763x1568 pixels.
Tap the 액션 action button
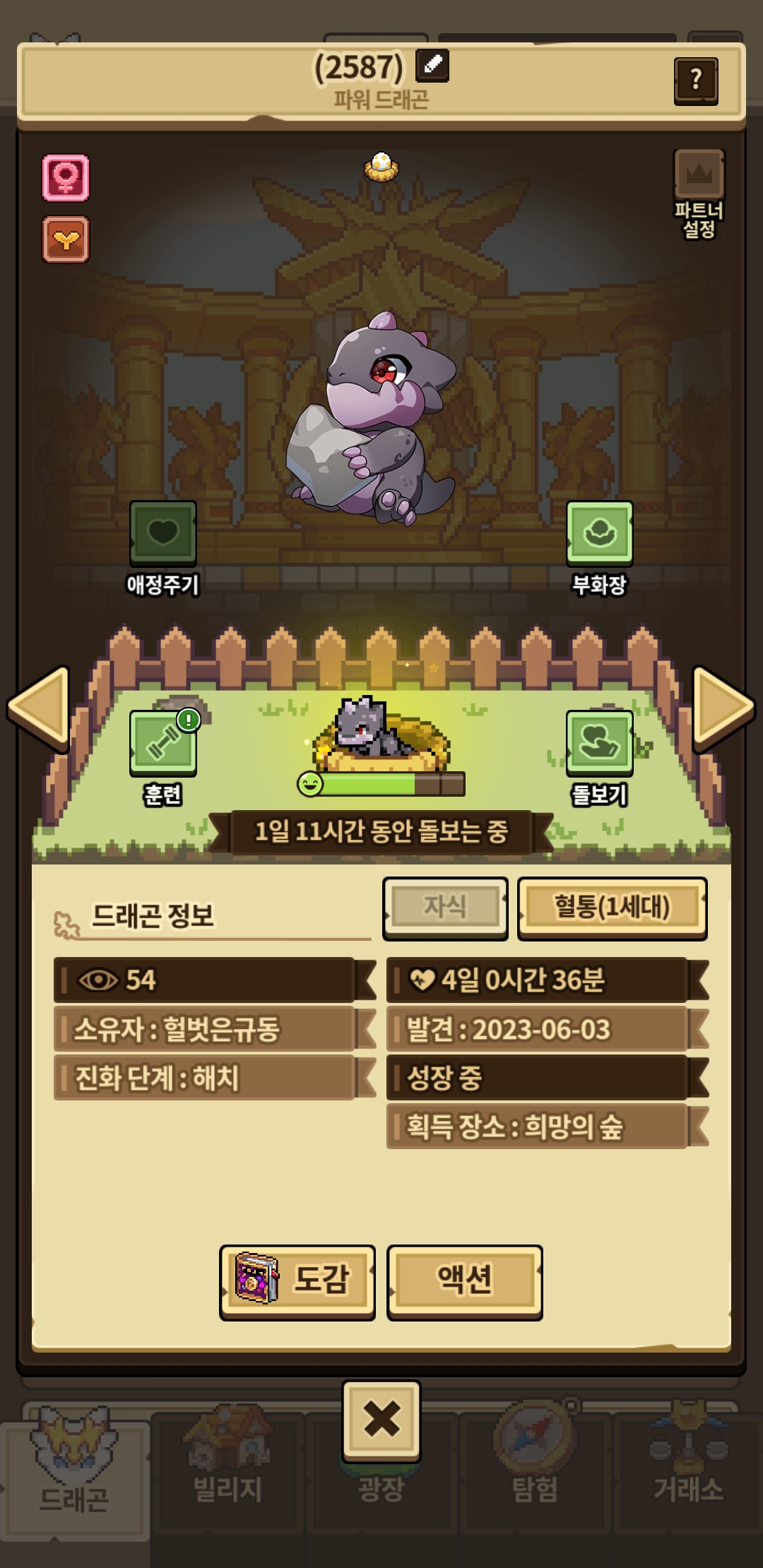click(465, 1281)
